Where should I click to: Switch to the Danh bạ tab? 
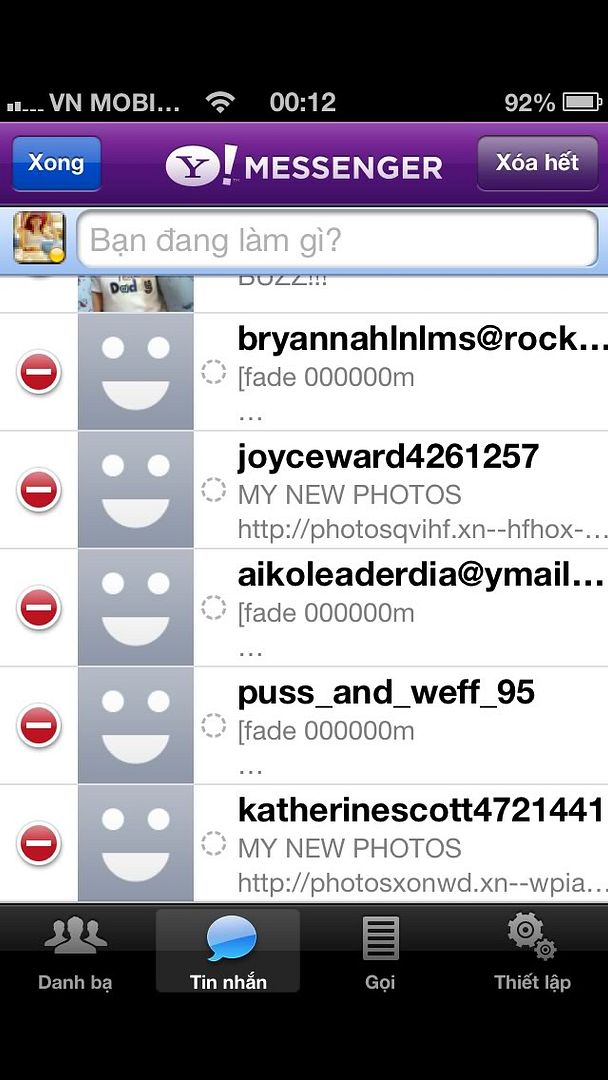(76, 955)
